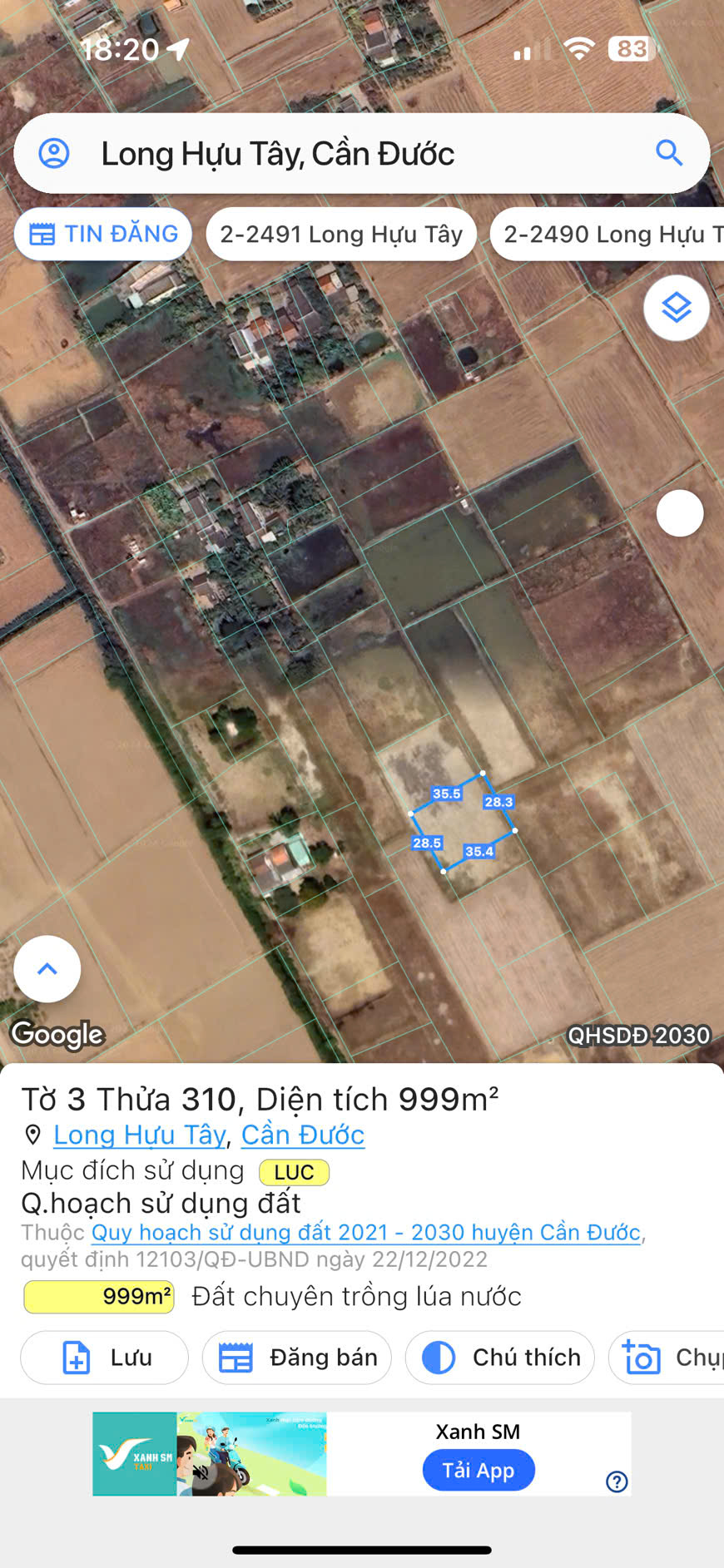The image size is (724, 1568).
Task: Open the Quy hoạch sử dụng đất 2021-2030 link
Action: point(366,1232)
